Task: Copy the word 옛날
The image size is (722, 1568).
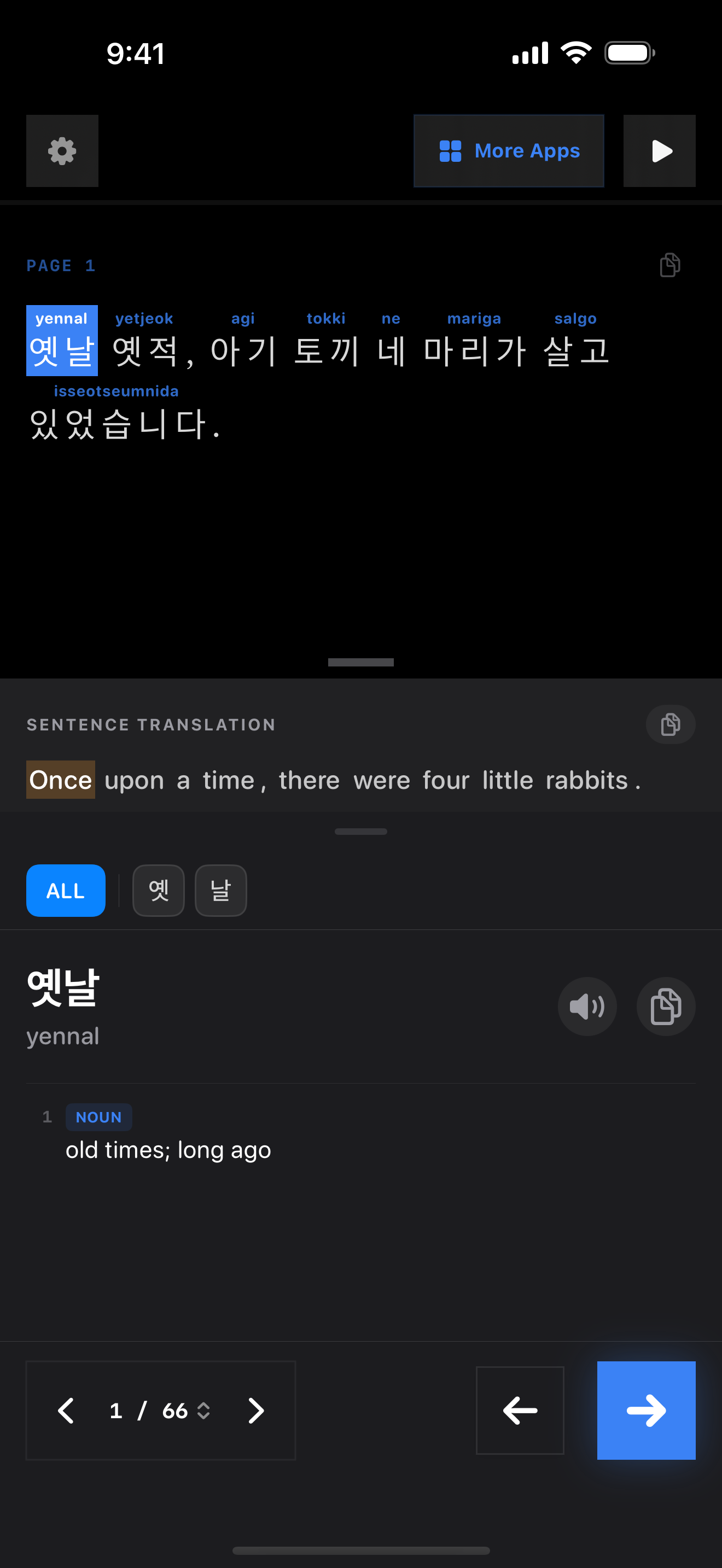Action: point(665,1006)
